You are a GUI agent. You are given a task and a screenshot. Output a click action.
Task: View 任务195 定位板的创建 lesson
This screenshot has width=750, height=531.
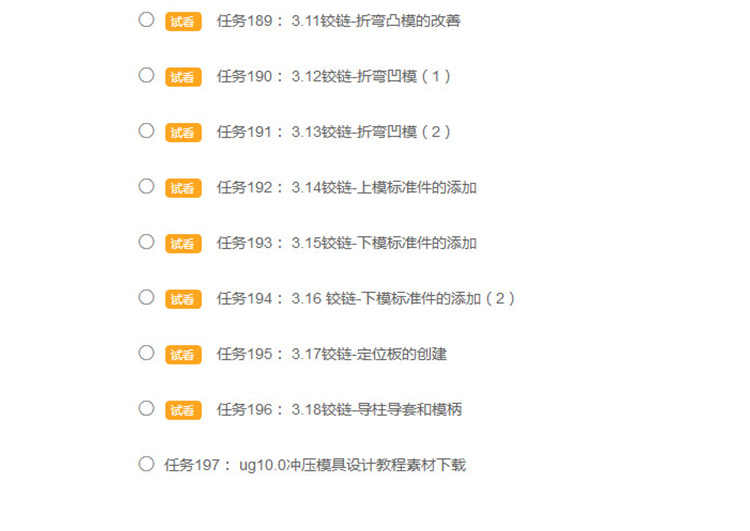click(x=334, y=354)
